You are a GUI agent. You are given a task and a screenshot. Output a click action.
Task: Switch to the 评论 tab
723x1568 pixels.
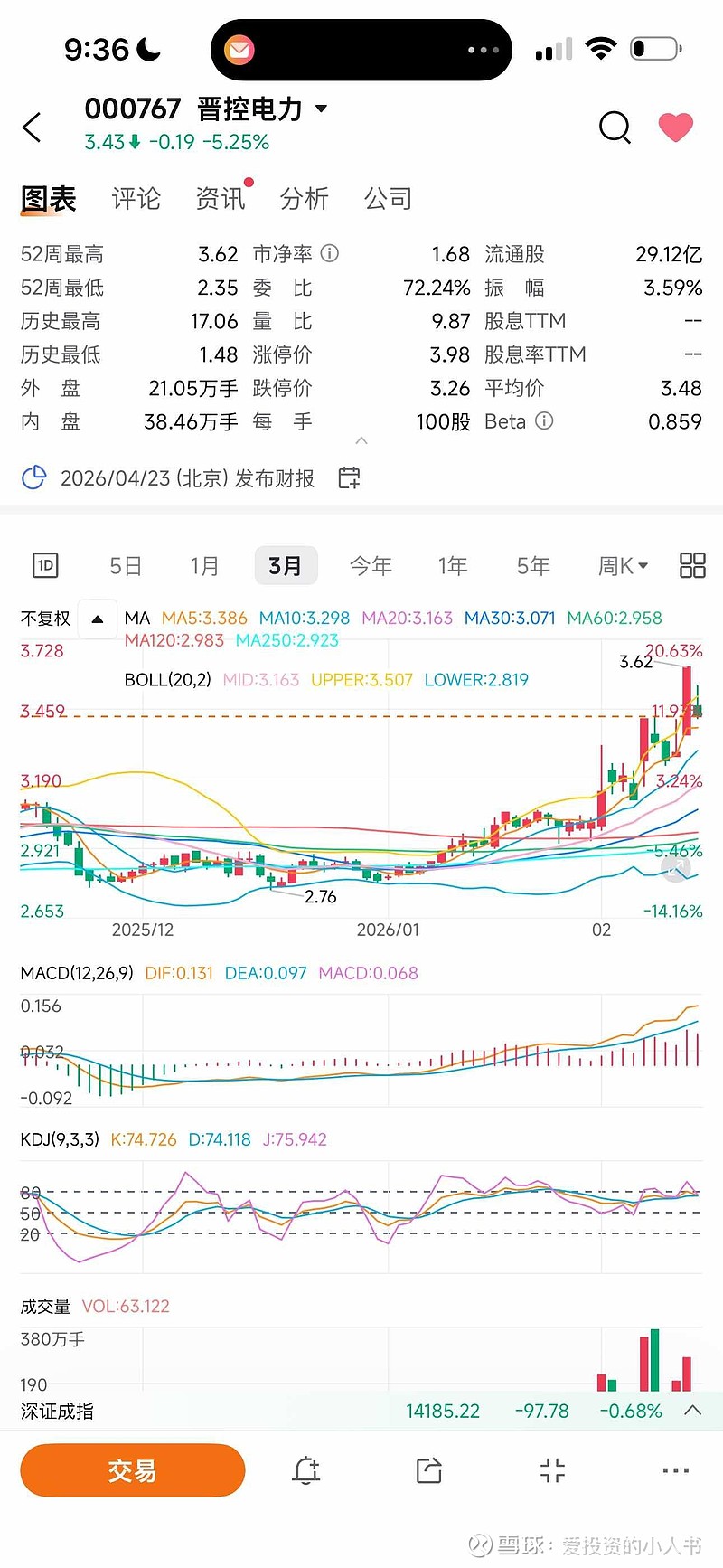136,198
